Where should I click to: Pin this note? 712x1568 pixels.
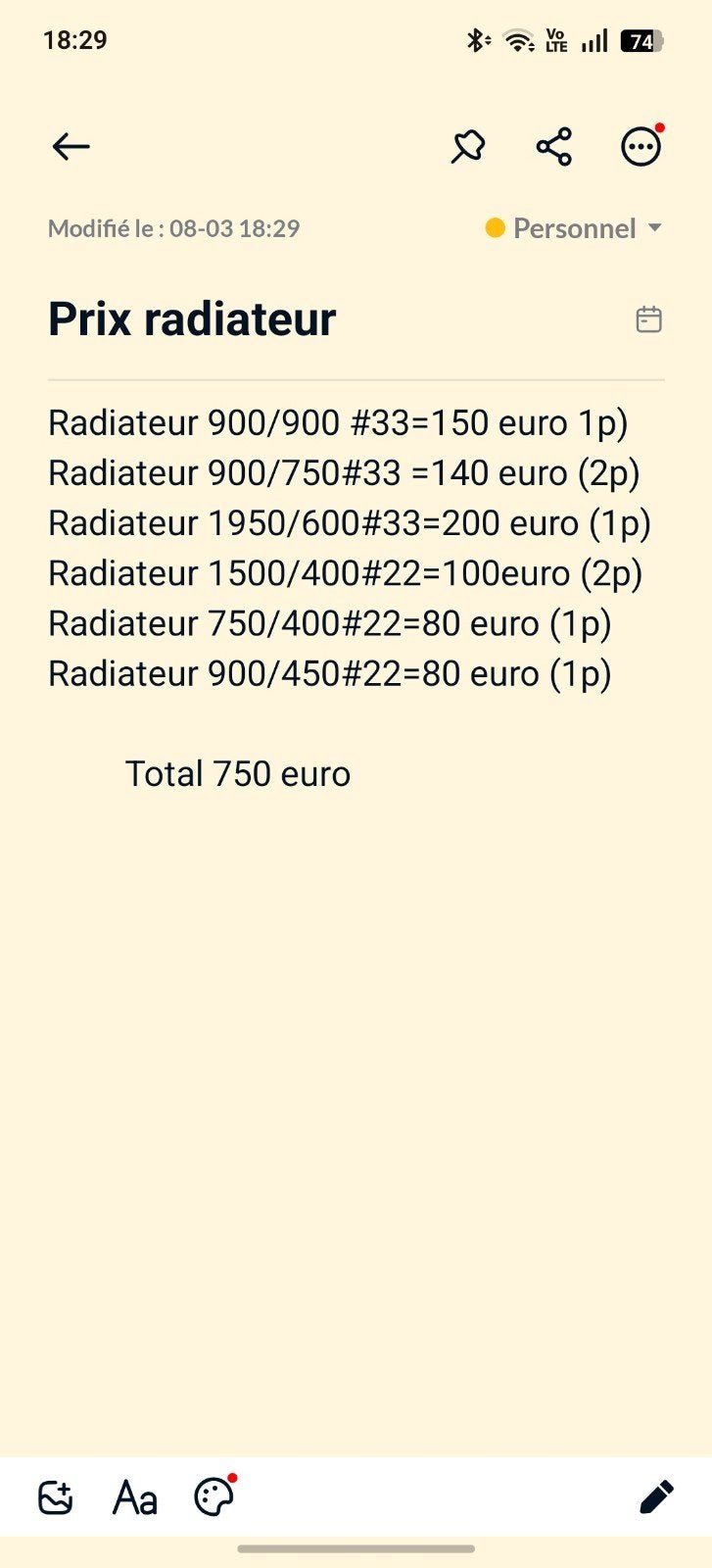(468, 147)
